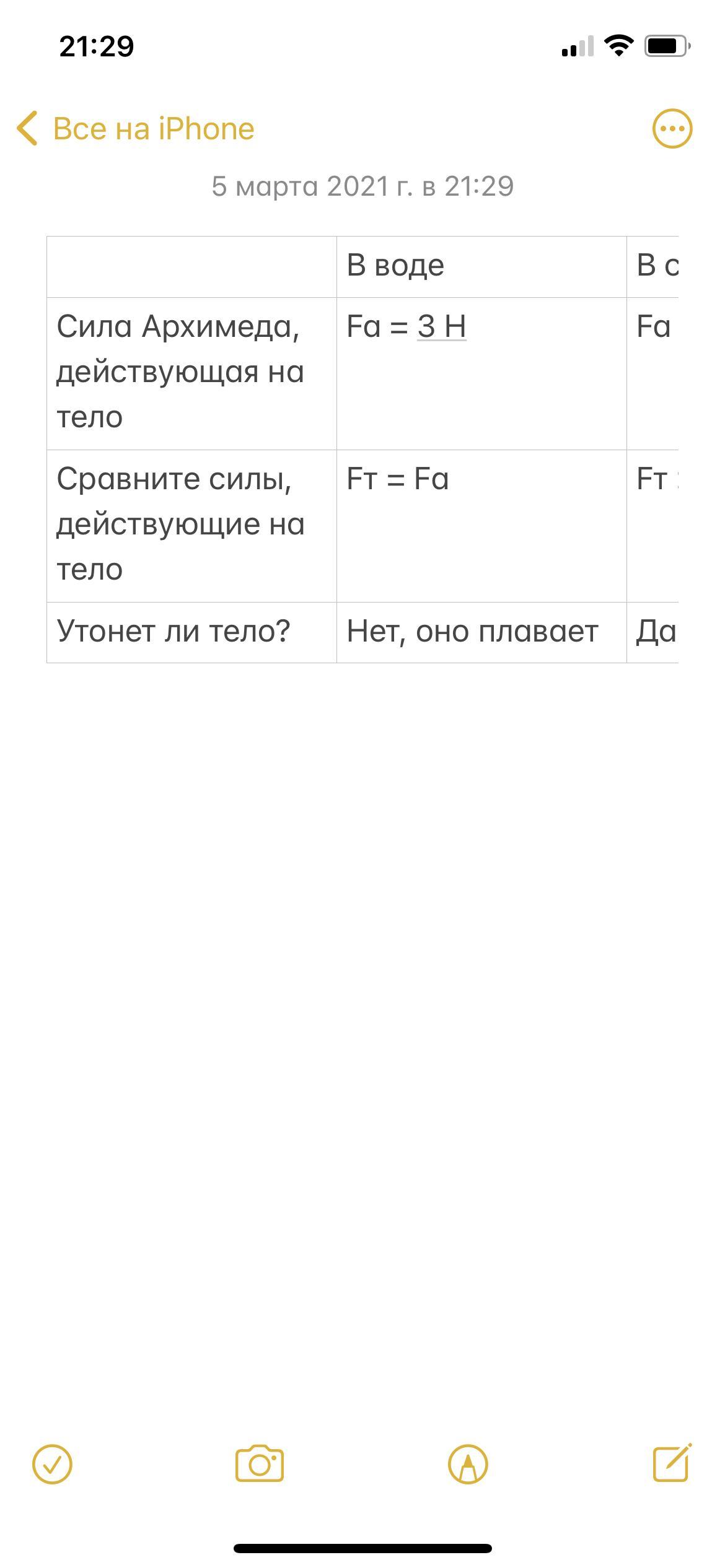Open the camera attachment options
Screen dimensions: 725x1568
[260, 1465]
